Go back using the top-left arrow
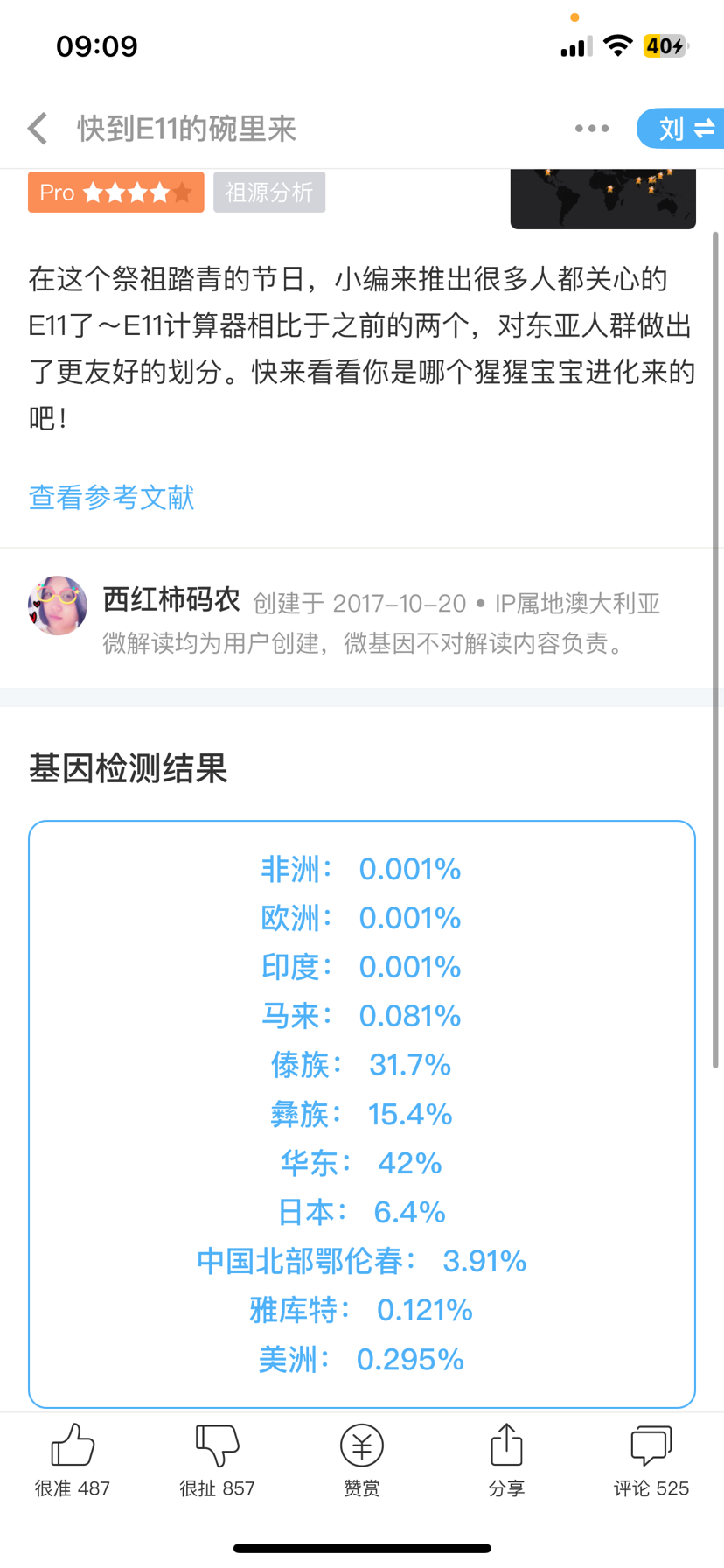The height and width of the screenshot is (1568, 724). 38,129
